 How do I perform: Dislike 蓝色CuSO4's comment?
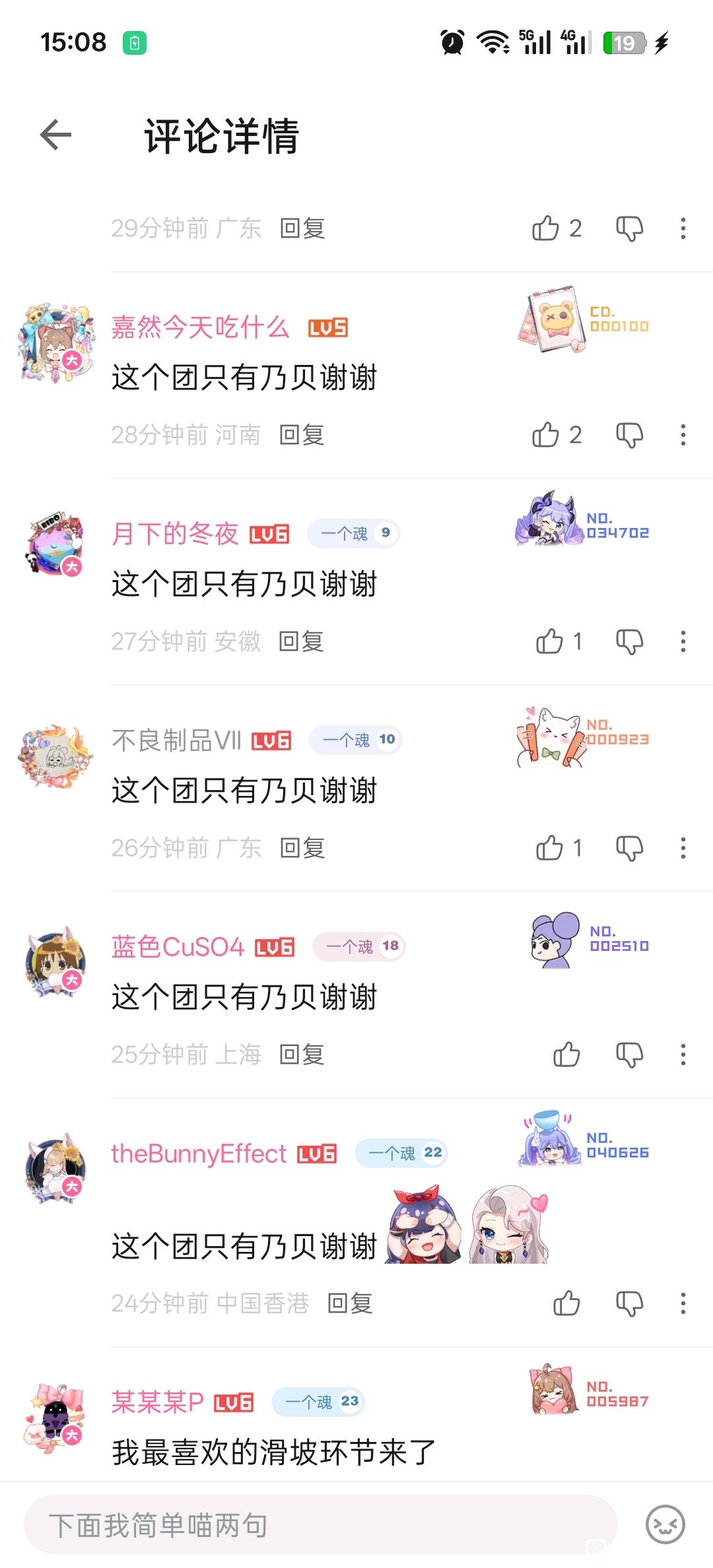click(629, 1055)
